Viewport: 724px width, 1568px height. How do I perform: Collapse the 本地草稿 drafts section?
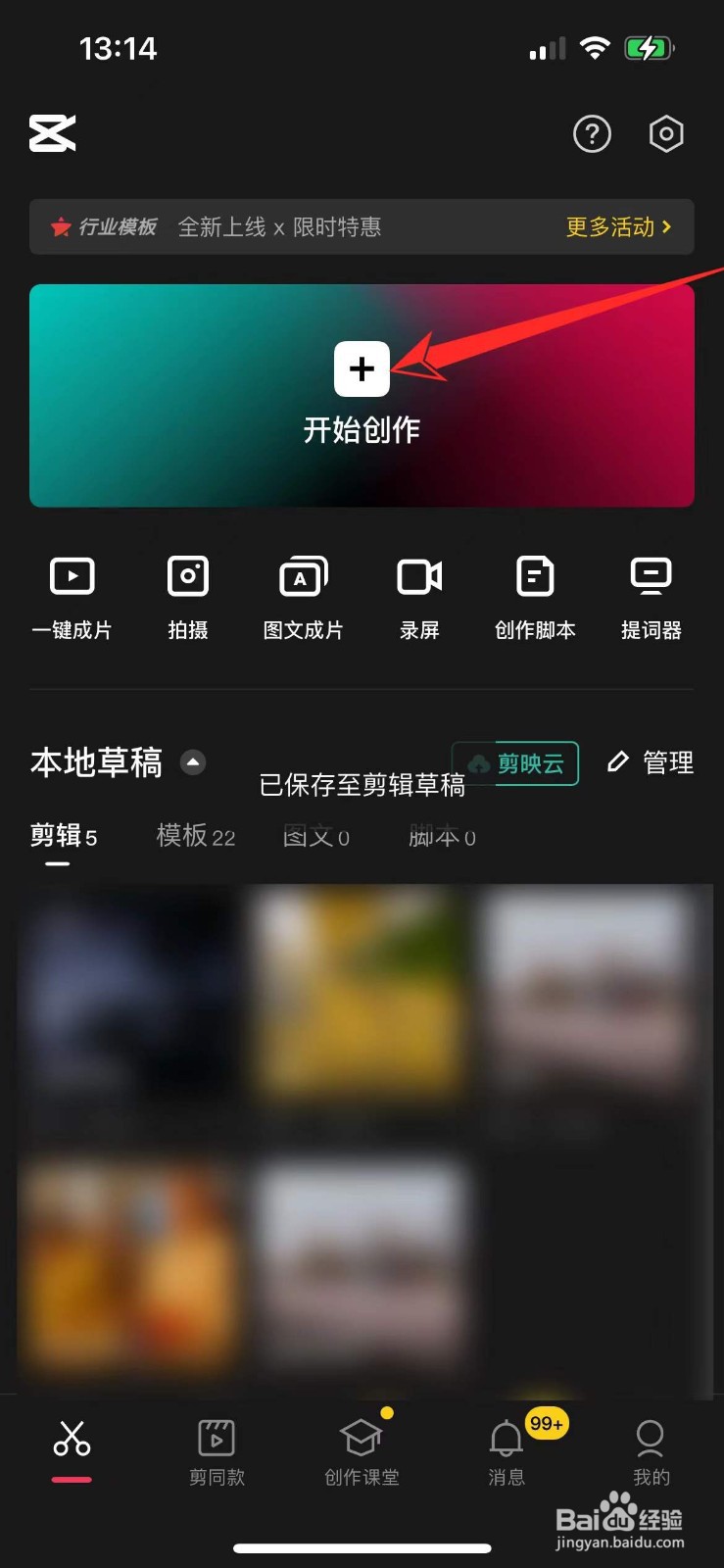(x=193, y=762)
